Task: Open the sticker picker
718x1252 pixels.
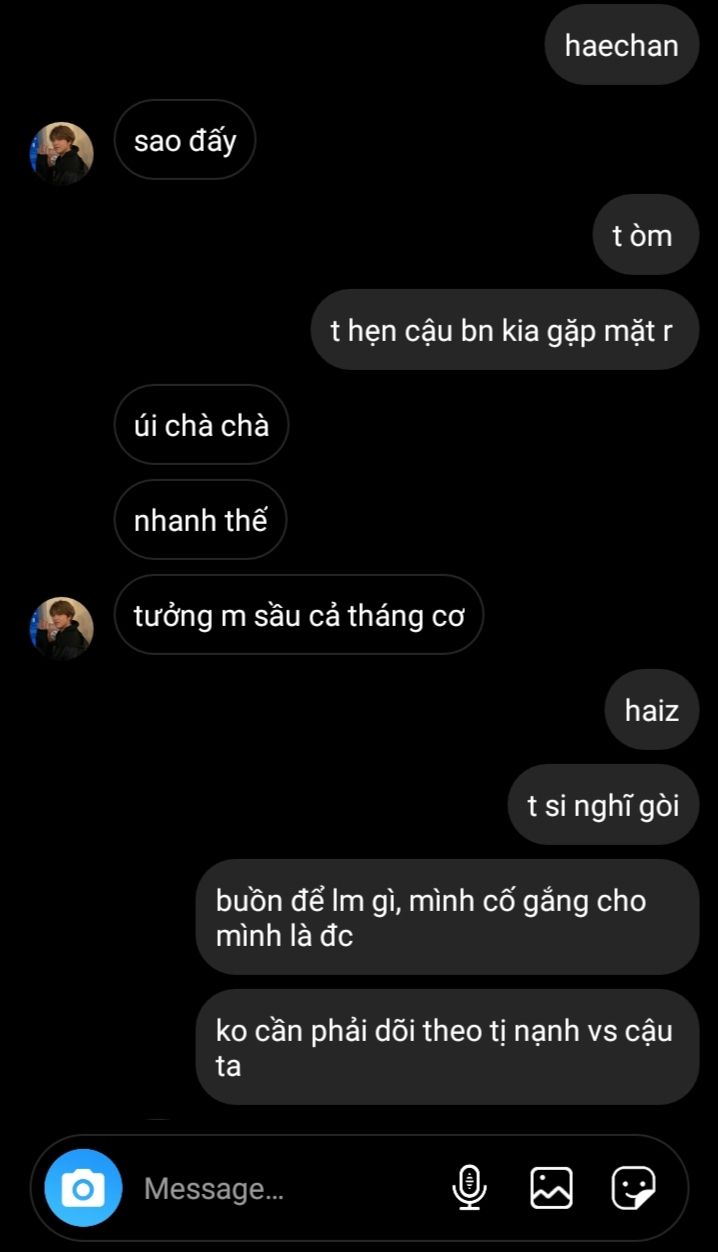Action: coord(633,1188)
